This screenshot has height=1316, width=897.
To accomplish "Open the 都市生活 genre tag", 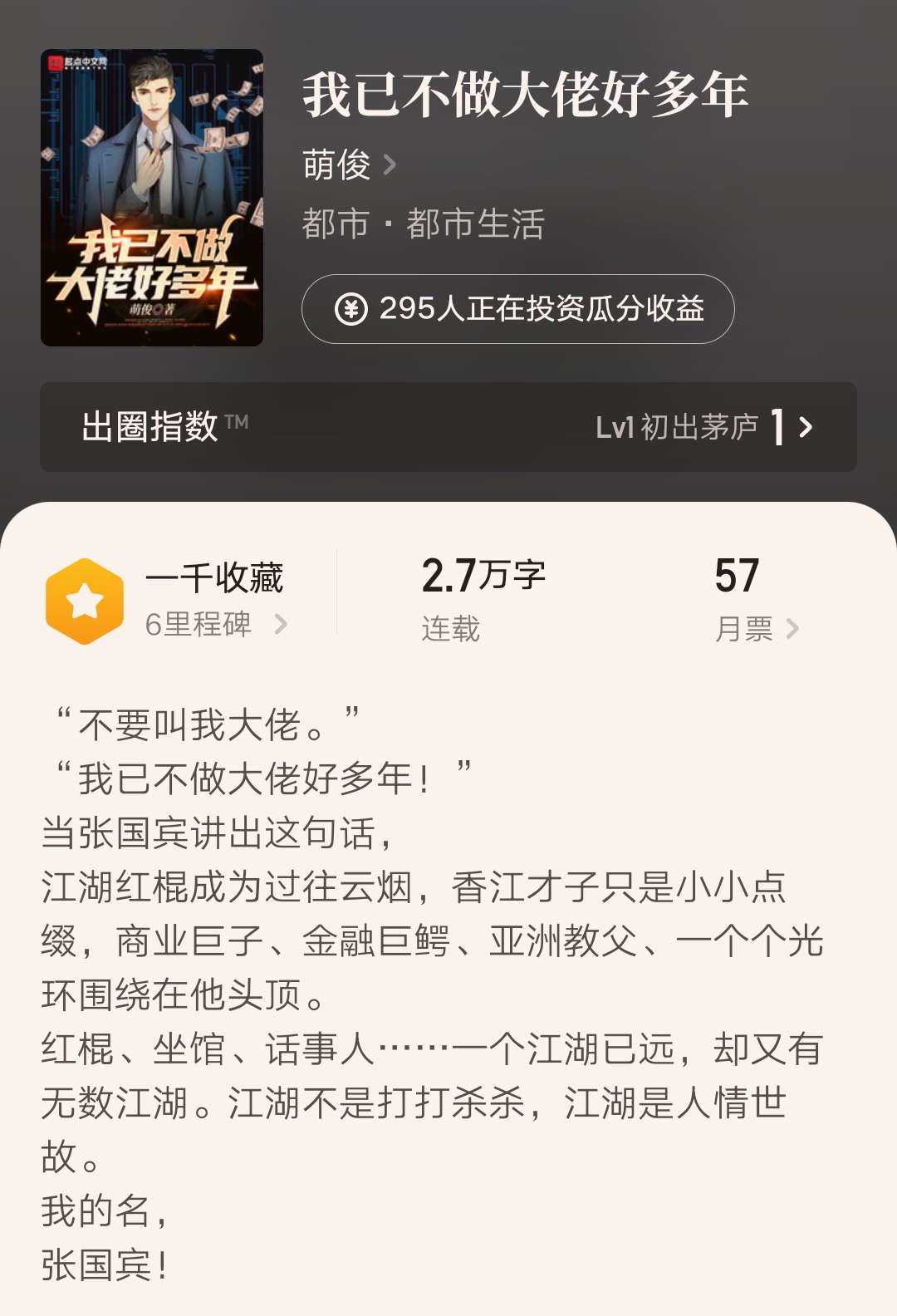I will (x=478, y=223).
